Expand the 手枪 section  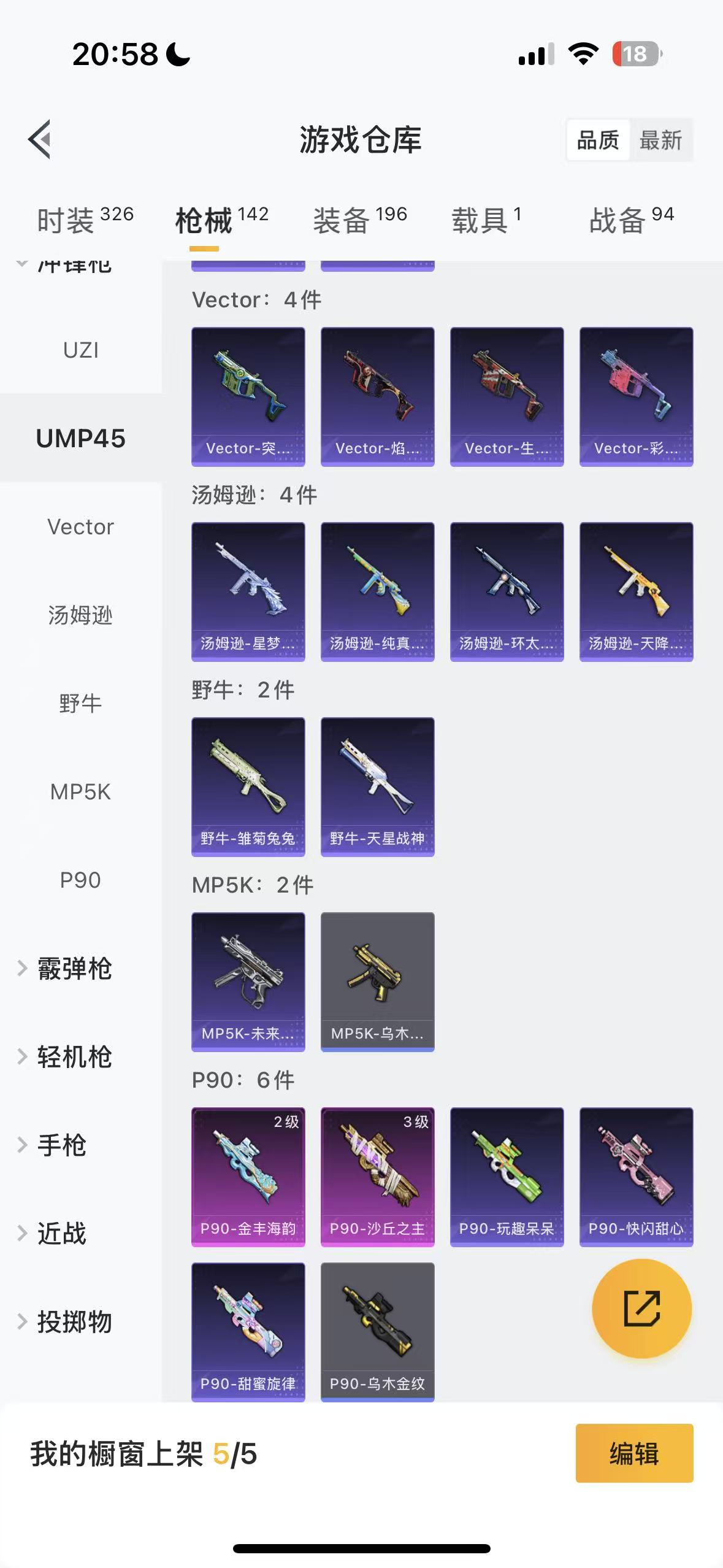(61, 1145)
